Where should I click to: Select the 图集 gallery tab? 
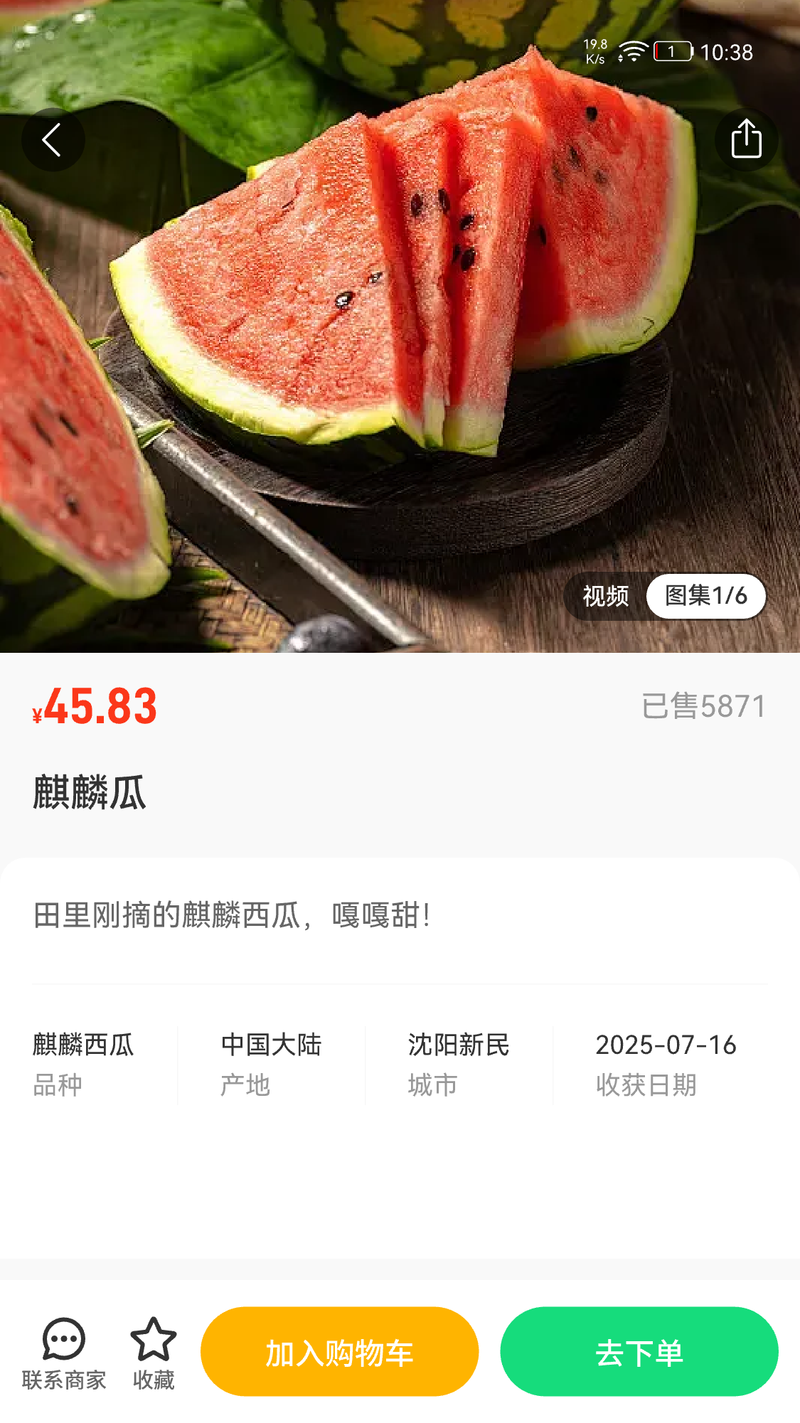(706, 597)
